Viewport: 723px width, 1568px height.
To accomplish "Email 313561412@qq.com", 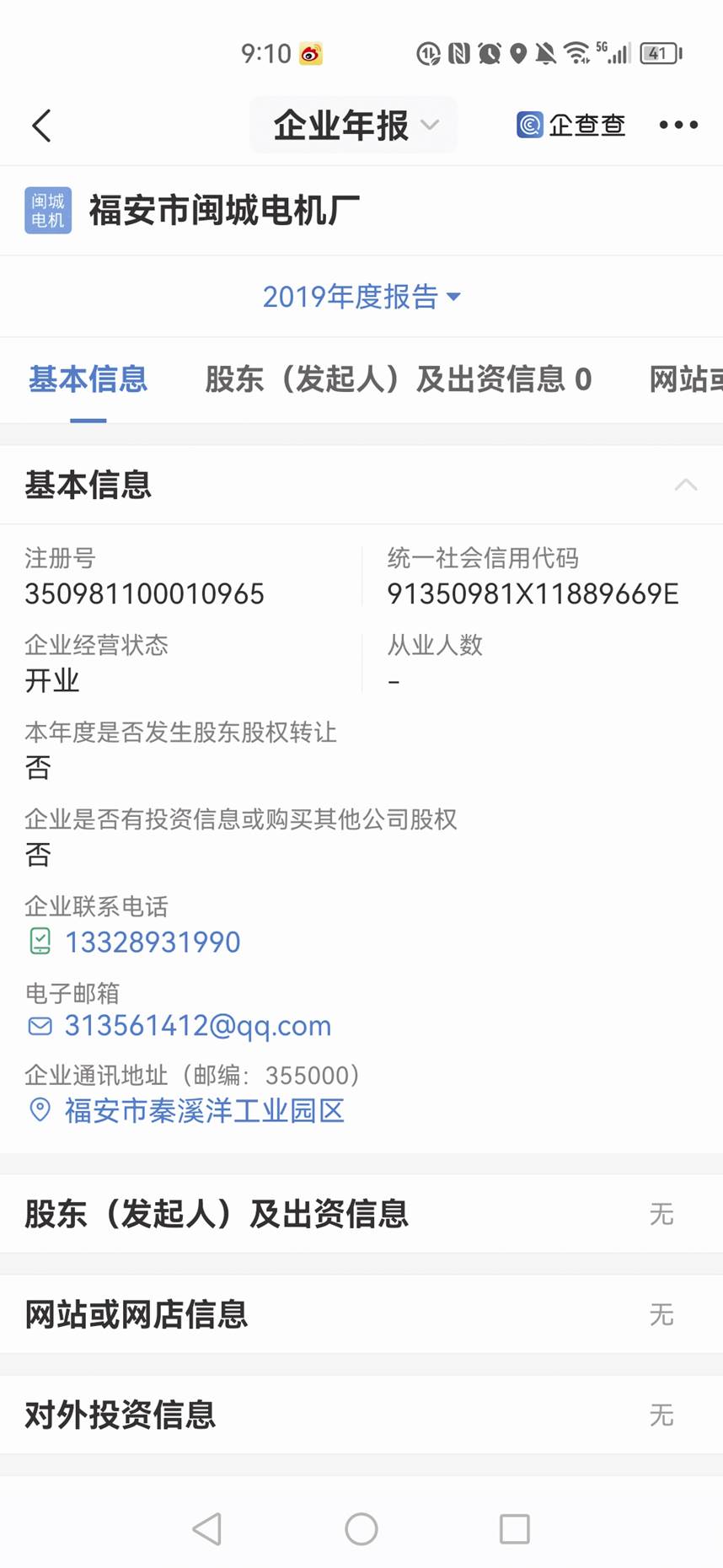I will pyautogui.click(x=198, y=1025).
